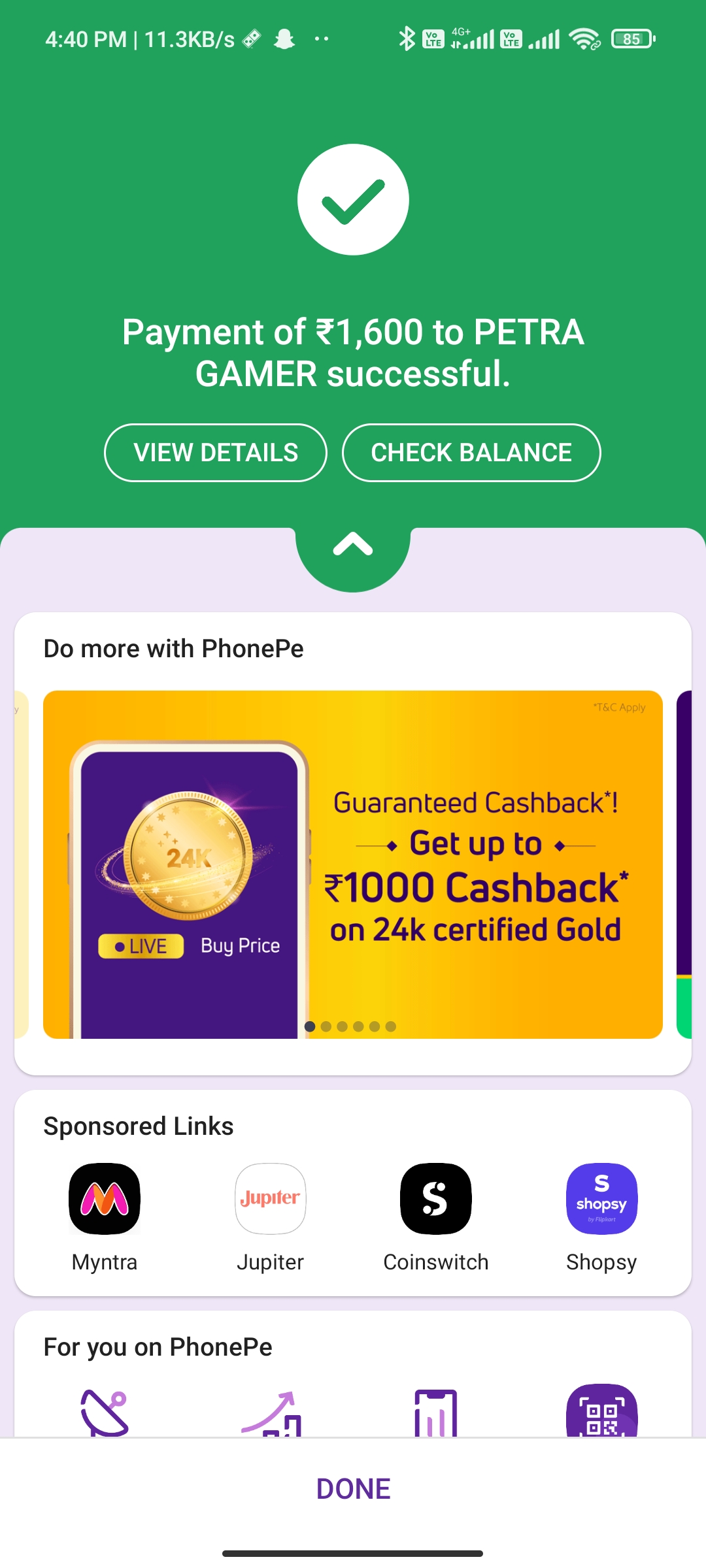This screenshot has height=1568, width=706.
Task: Open the 24k Gold cashback banner
Action: pyautogui.click(x=353, y=864)
